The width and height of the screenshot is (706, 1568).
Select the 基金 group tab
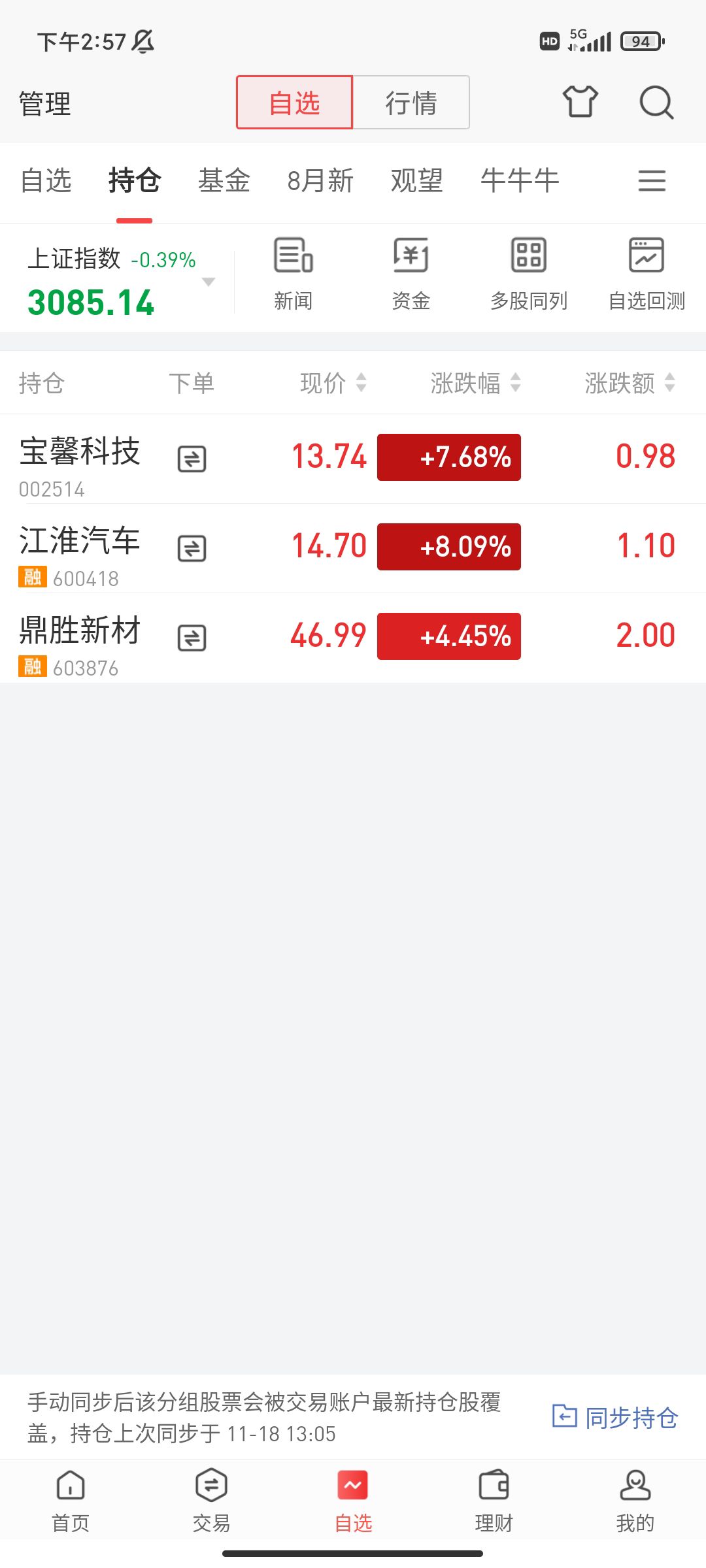224,180
